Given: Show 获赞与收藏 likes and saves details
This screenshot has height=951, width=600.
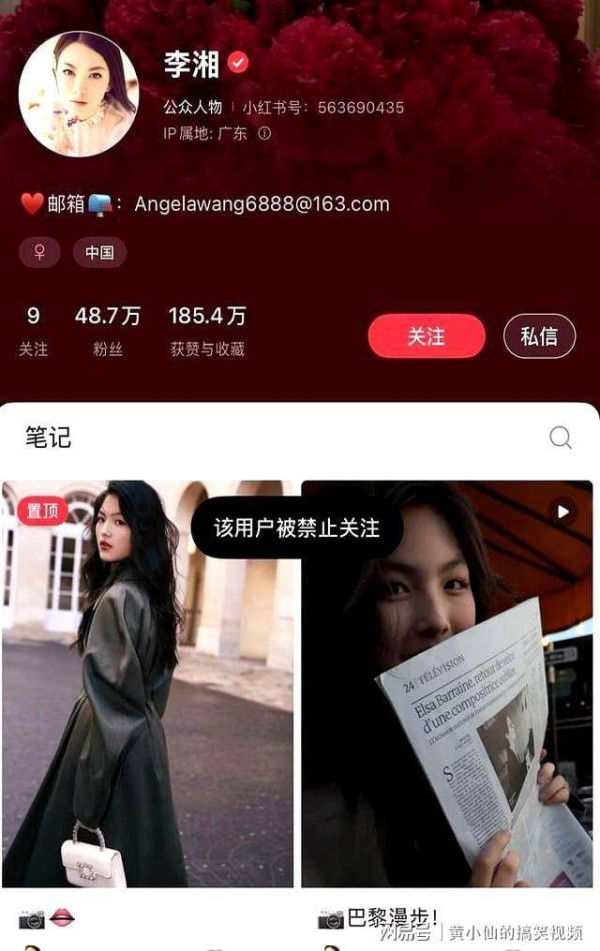Looking at the screenshot, I should click(x=207, y=331).
